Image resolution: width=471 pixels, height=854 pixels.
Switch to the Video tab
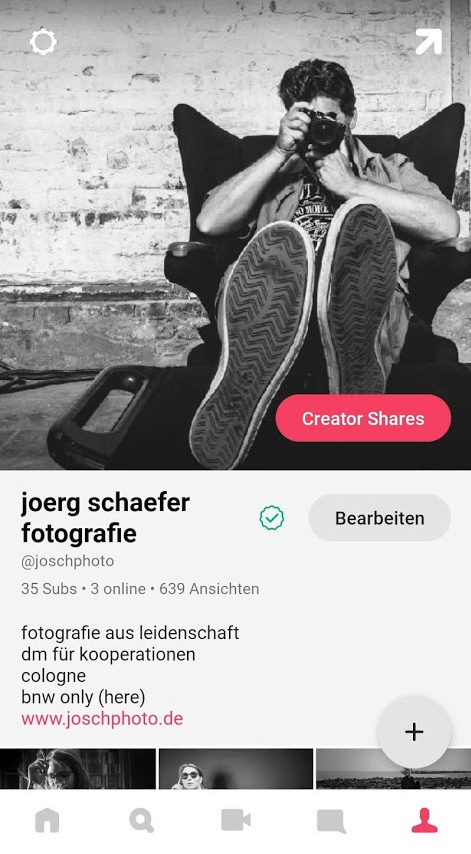pos(236,820)
